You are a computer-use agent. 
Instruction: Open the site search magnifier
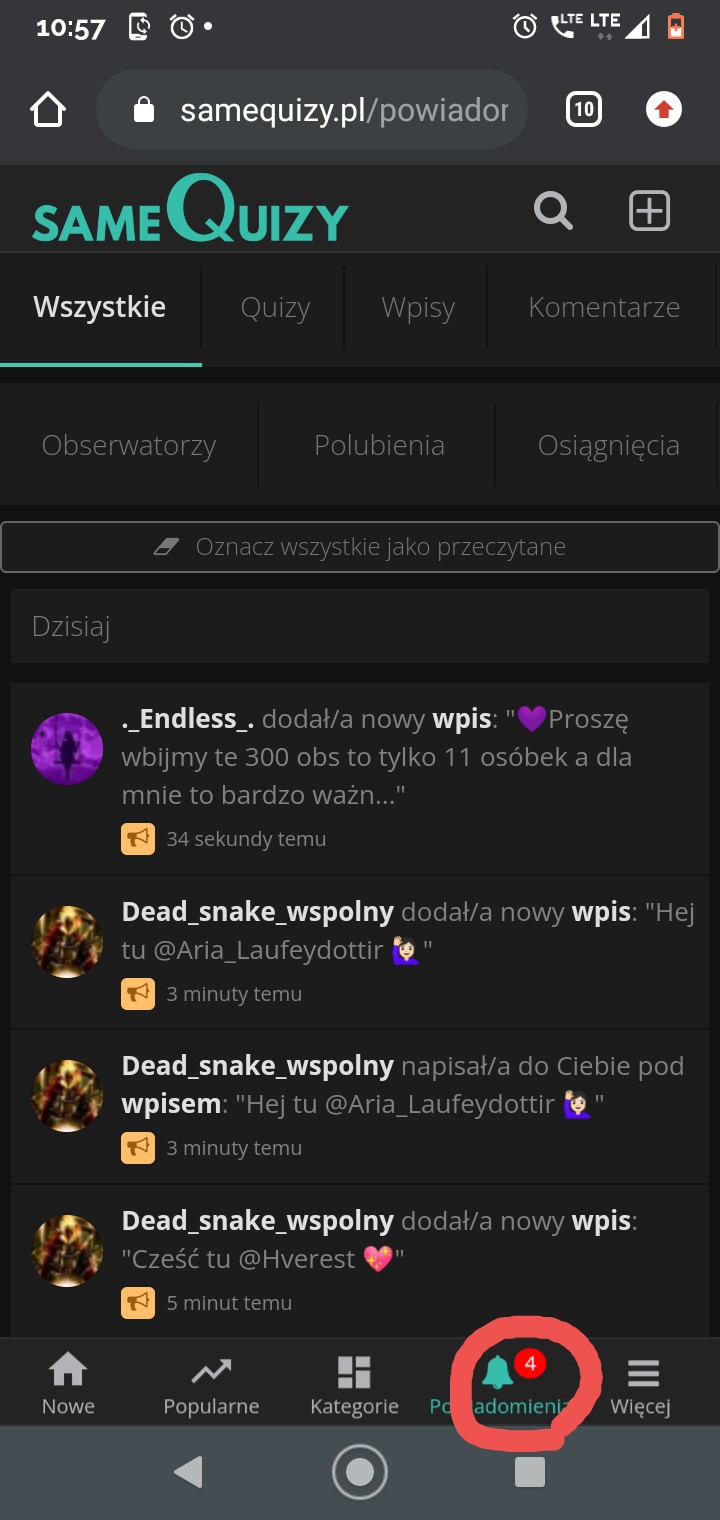(553, 211)
